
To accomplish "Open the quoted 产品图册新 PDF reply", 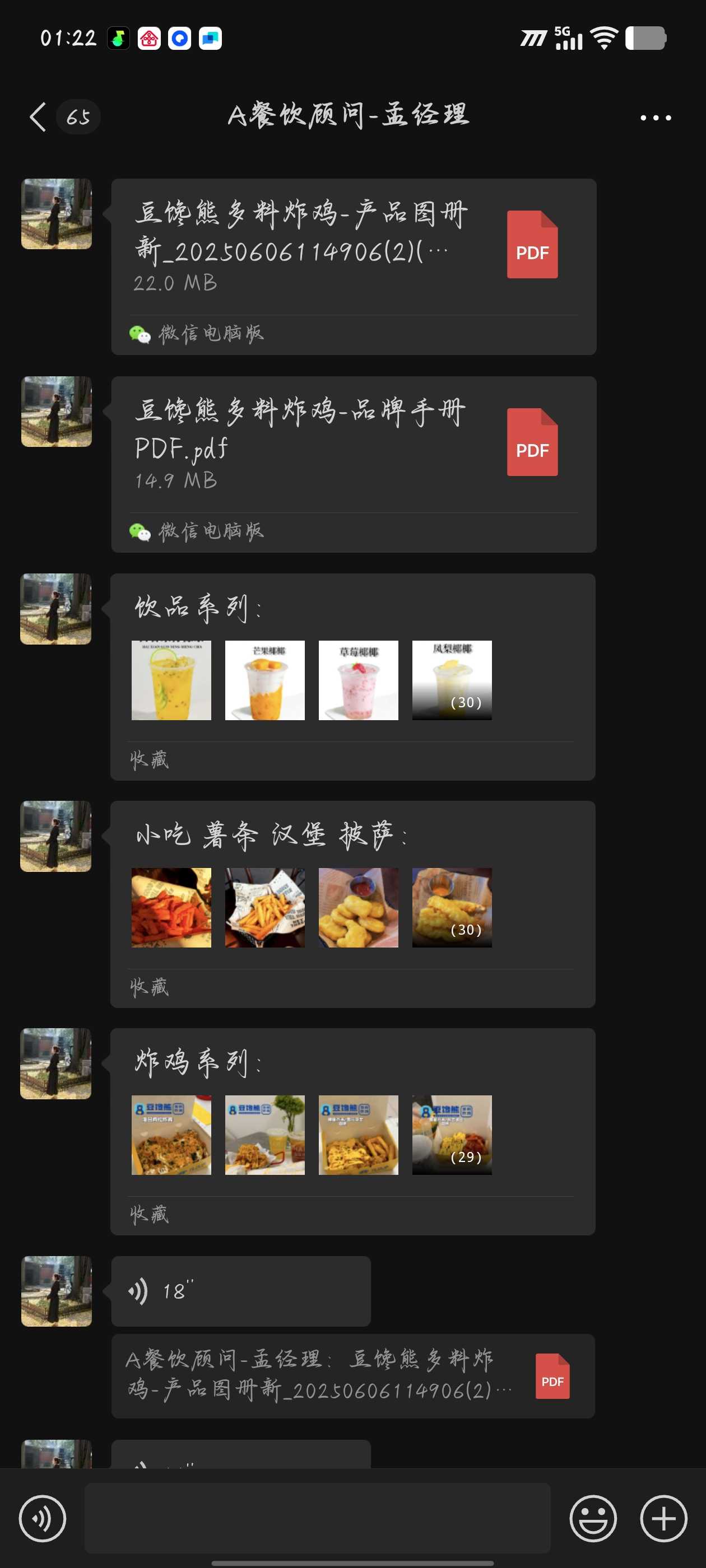I will pyautogui.click(x=352, y=1375).
